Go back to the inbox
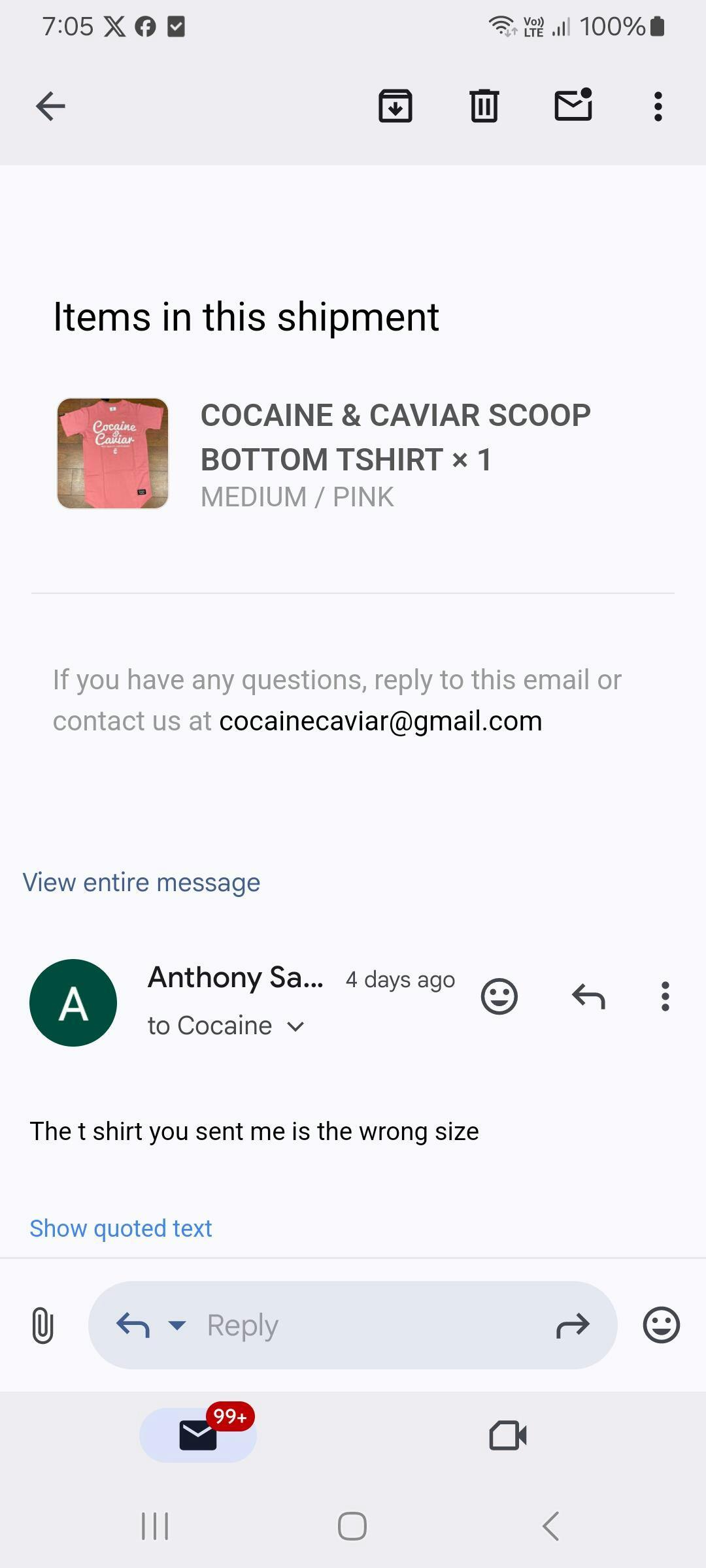The width and height of the screenshot is (706, 1568). pyautogui.click(x=50, y=106)
